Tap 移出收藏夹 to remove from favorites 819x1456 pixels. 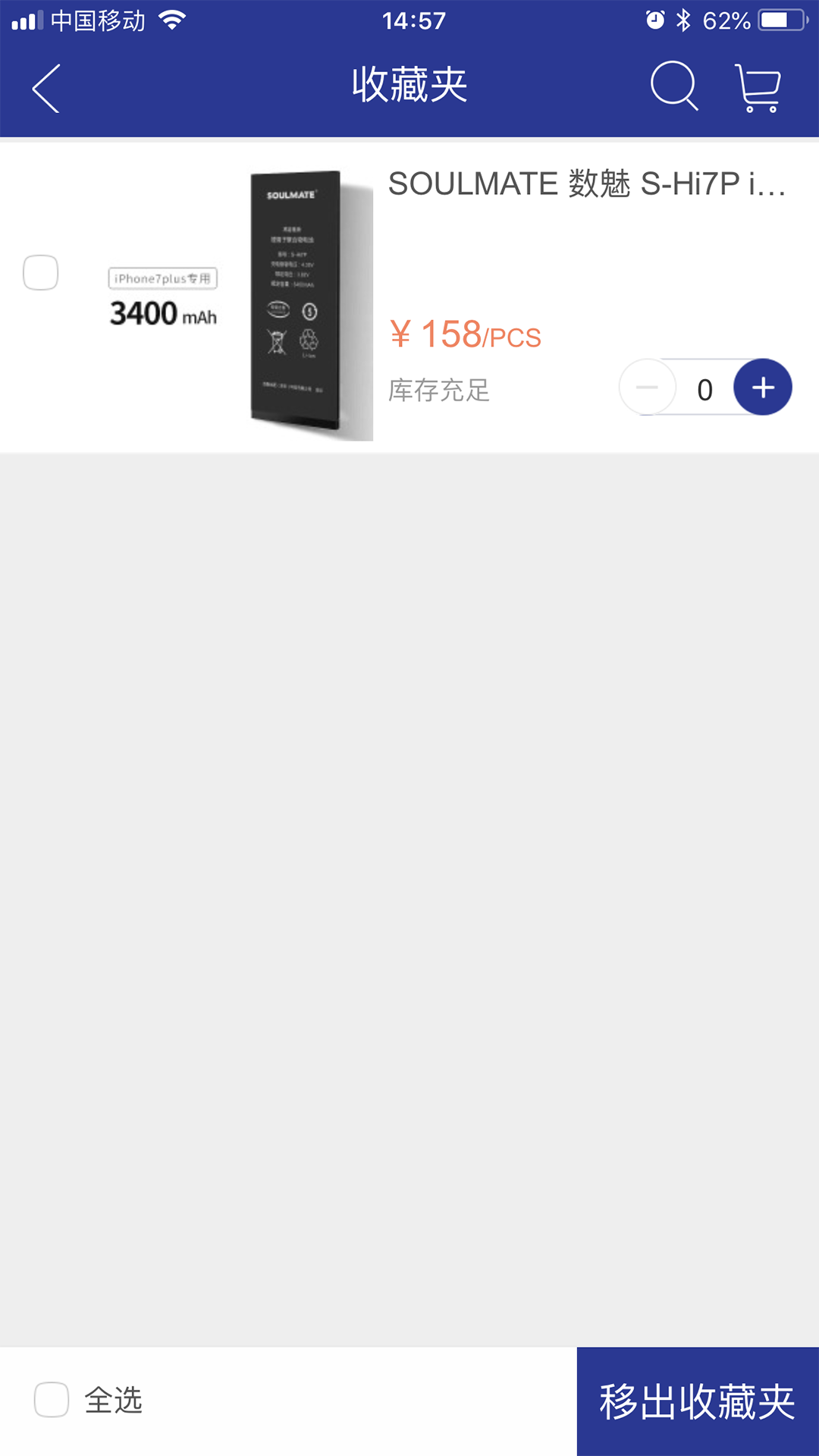pyautogui.click(x=697, y=1401)
